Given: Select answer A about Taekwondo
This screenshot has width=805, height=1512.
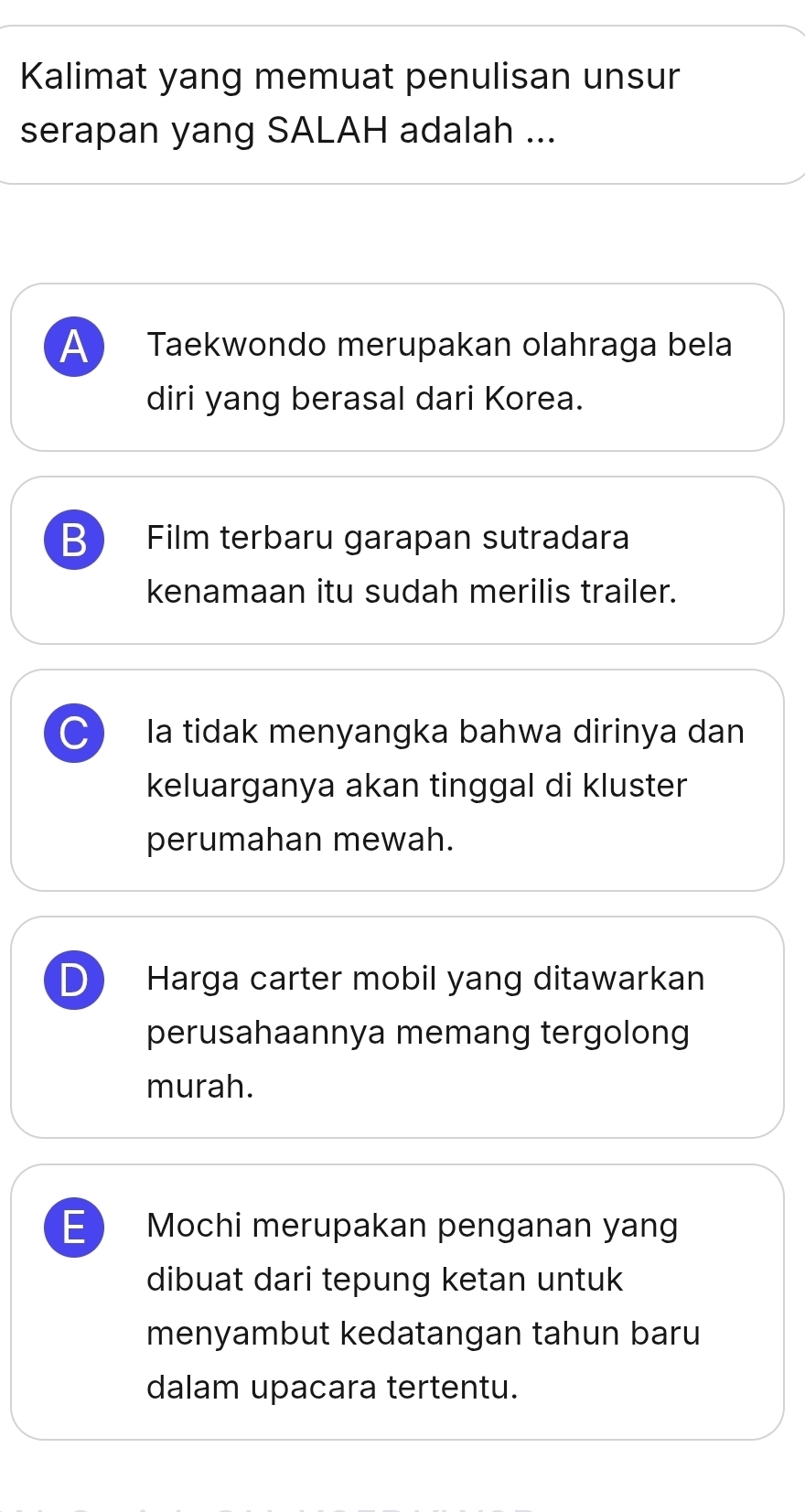Looking at the screenshot, I should coord(397,368).
